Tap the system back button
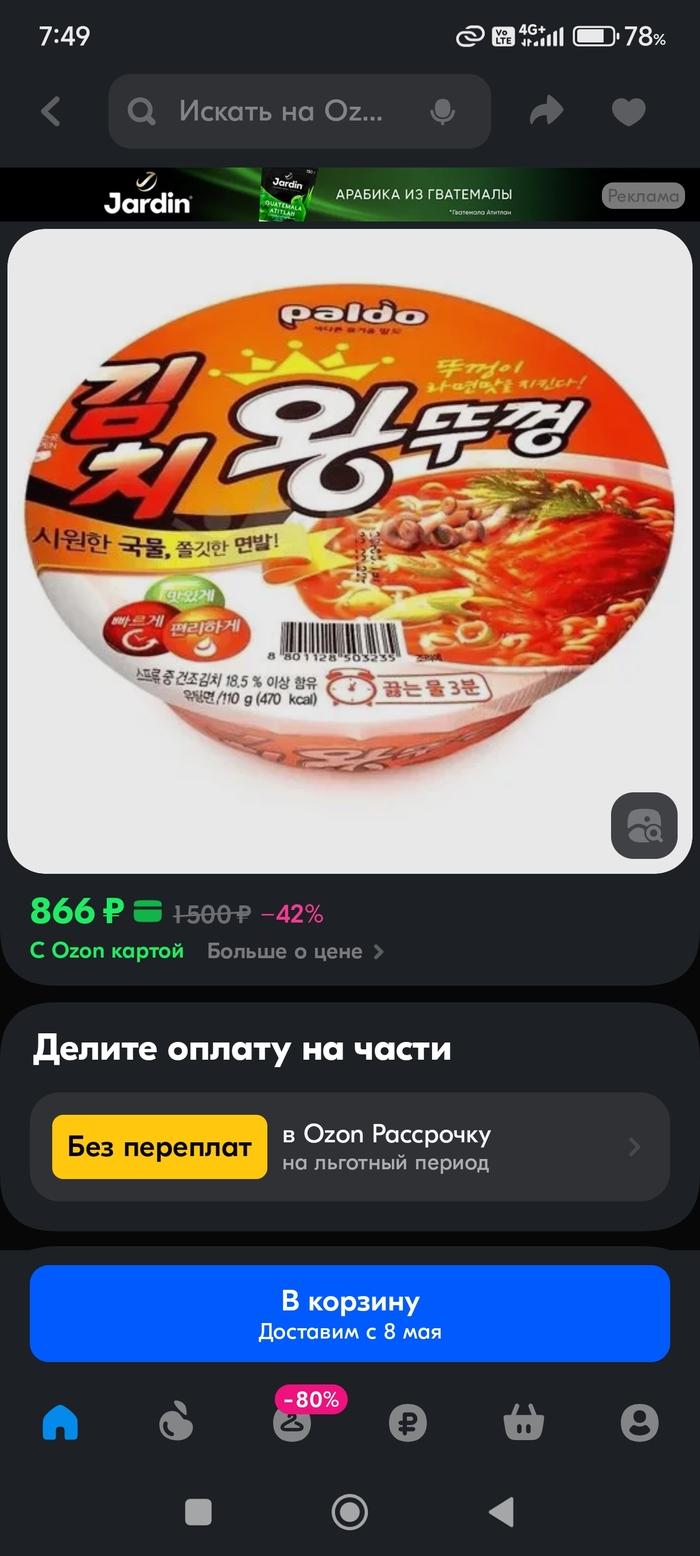The image size is (700, 1556). 500,1511
